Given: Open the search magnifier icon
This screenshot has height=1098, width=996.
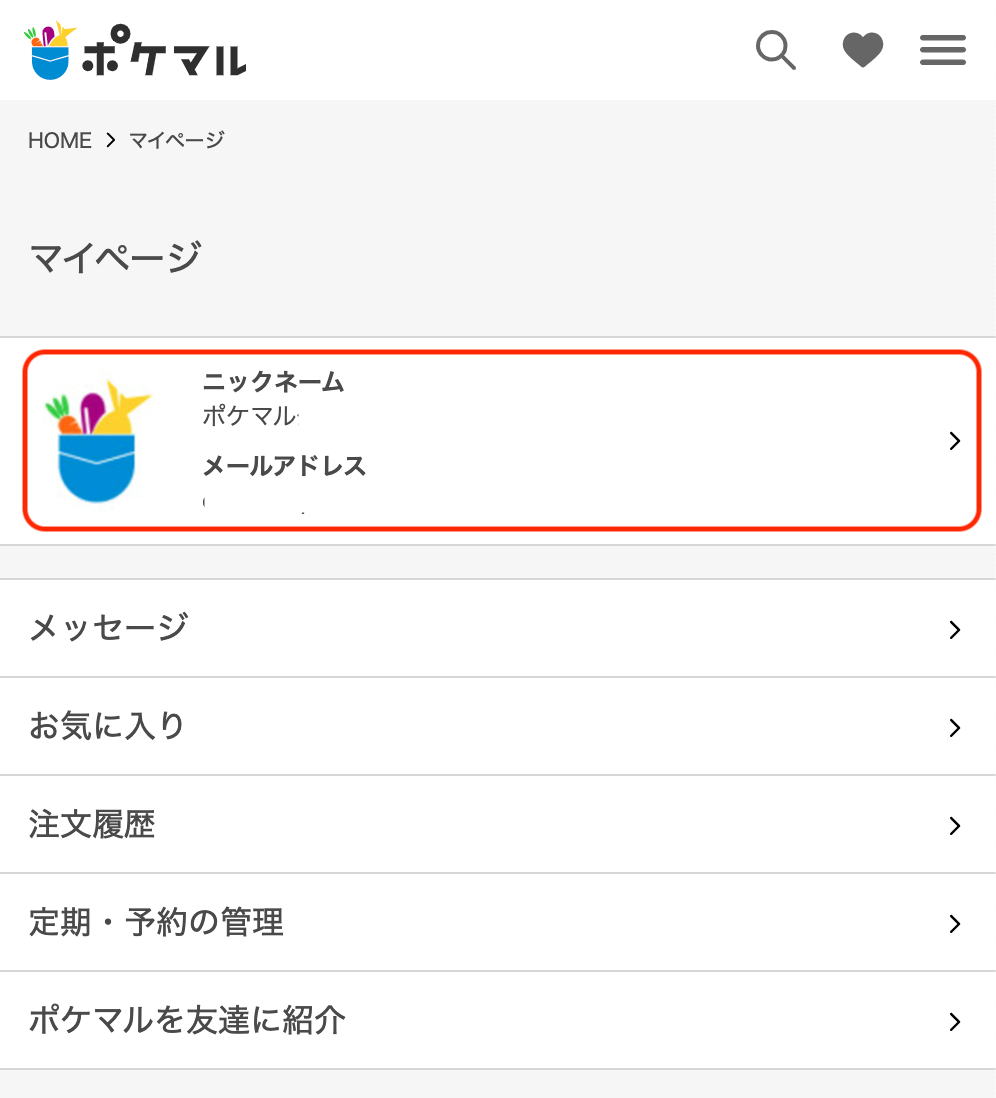Looking at the screenshot, I should pos(775,50).
